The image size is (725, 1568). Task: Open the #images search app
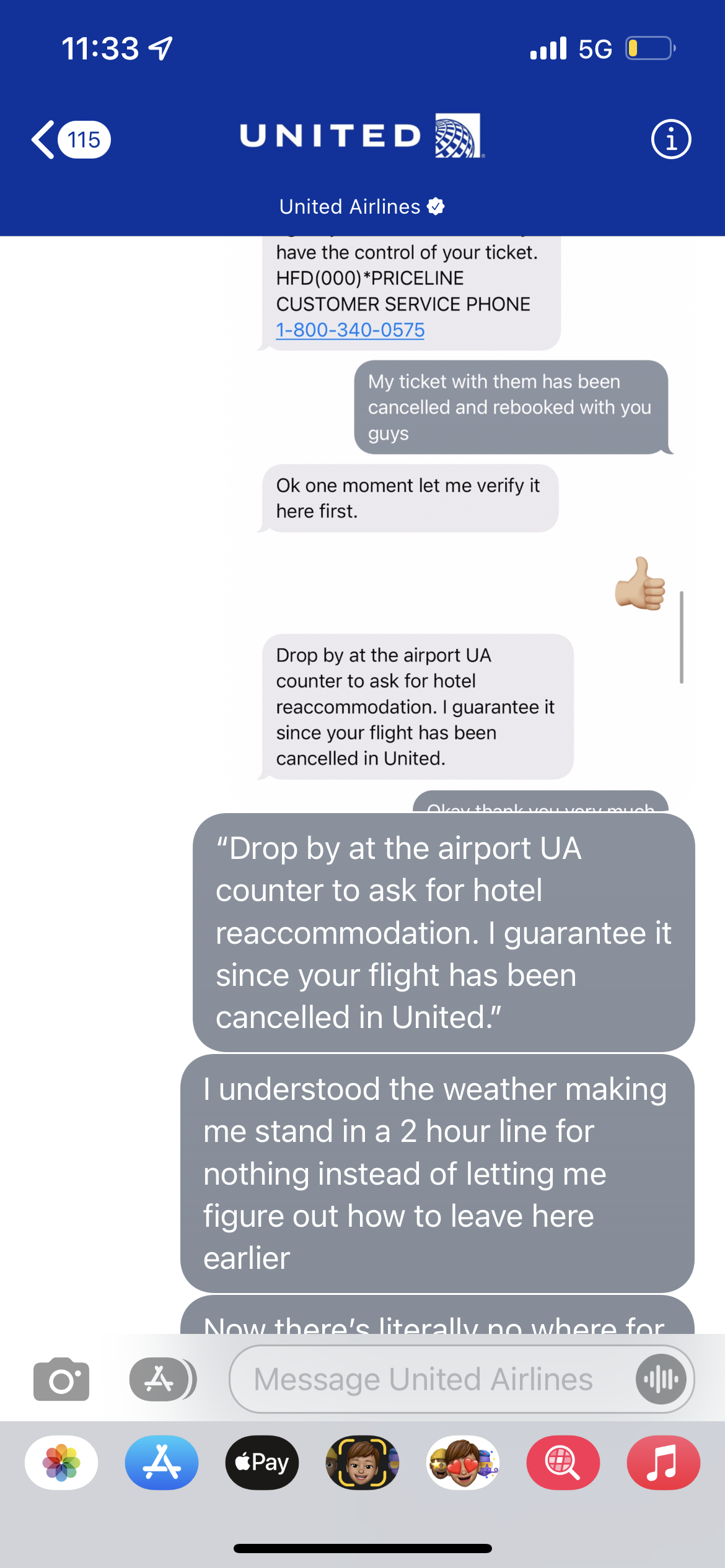563,1463
